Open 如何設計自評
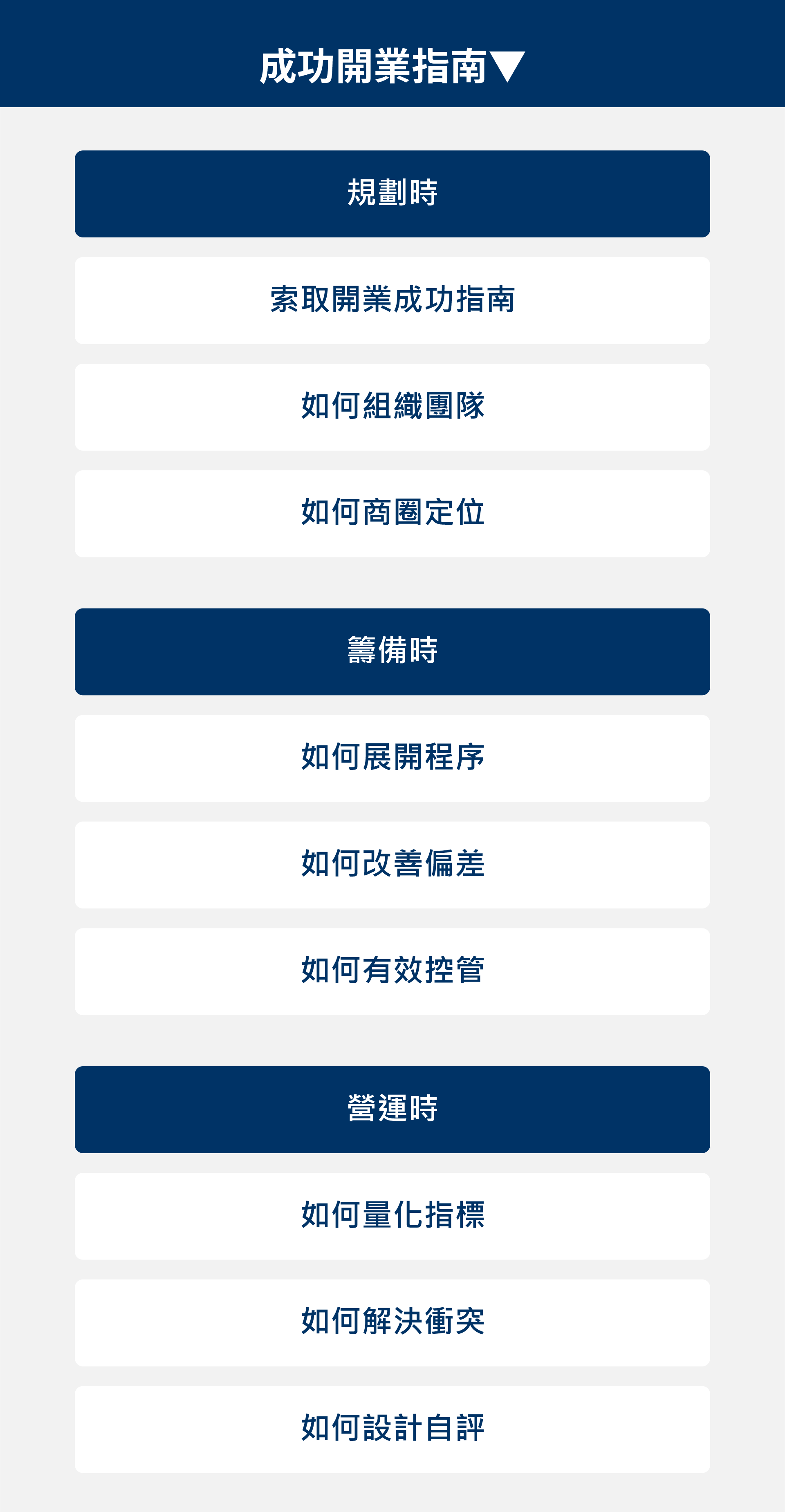Screen dimensions: 785x1512 (x=392, y=1429)
